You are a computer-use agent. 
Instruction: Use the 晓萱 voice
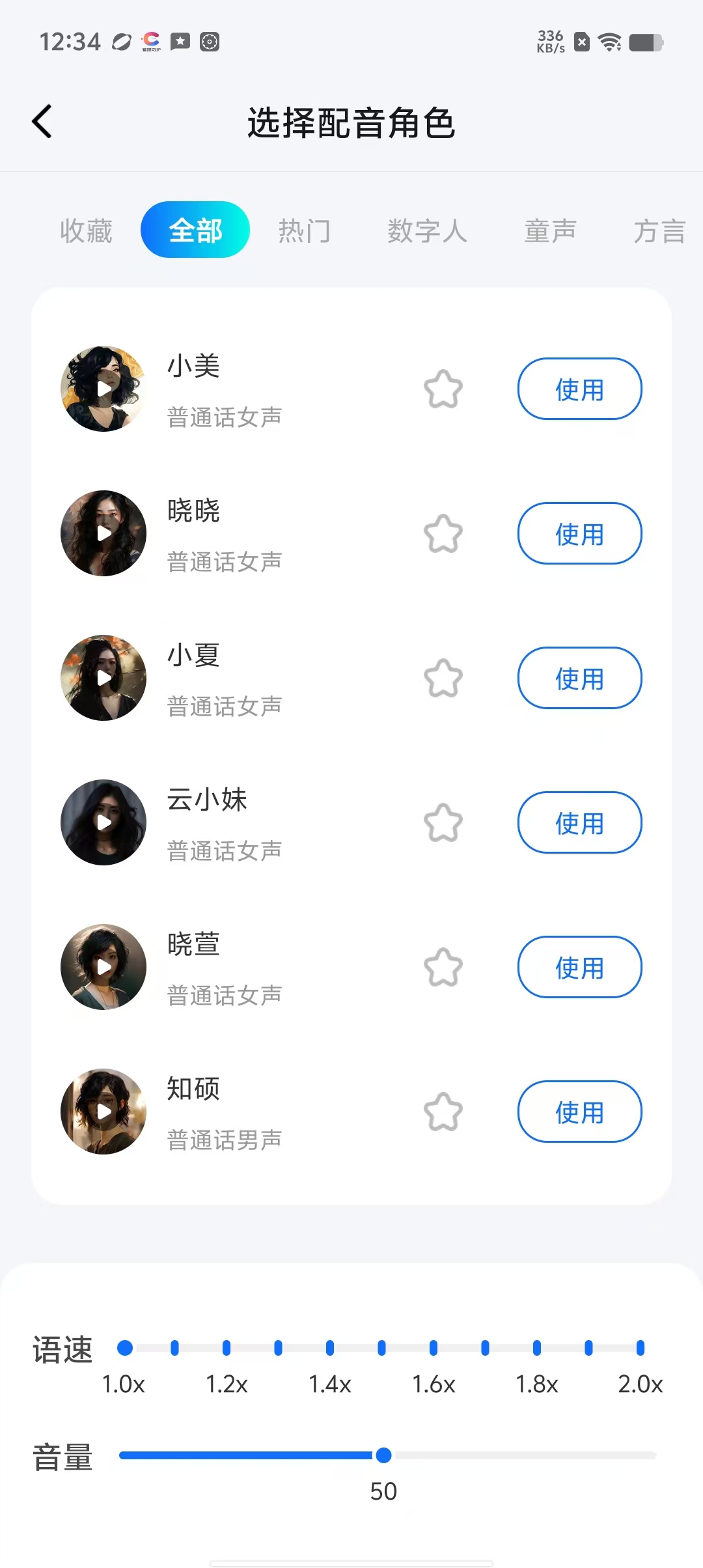tap(579, 968)
